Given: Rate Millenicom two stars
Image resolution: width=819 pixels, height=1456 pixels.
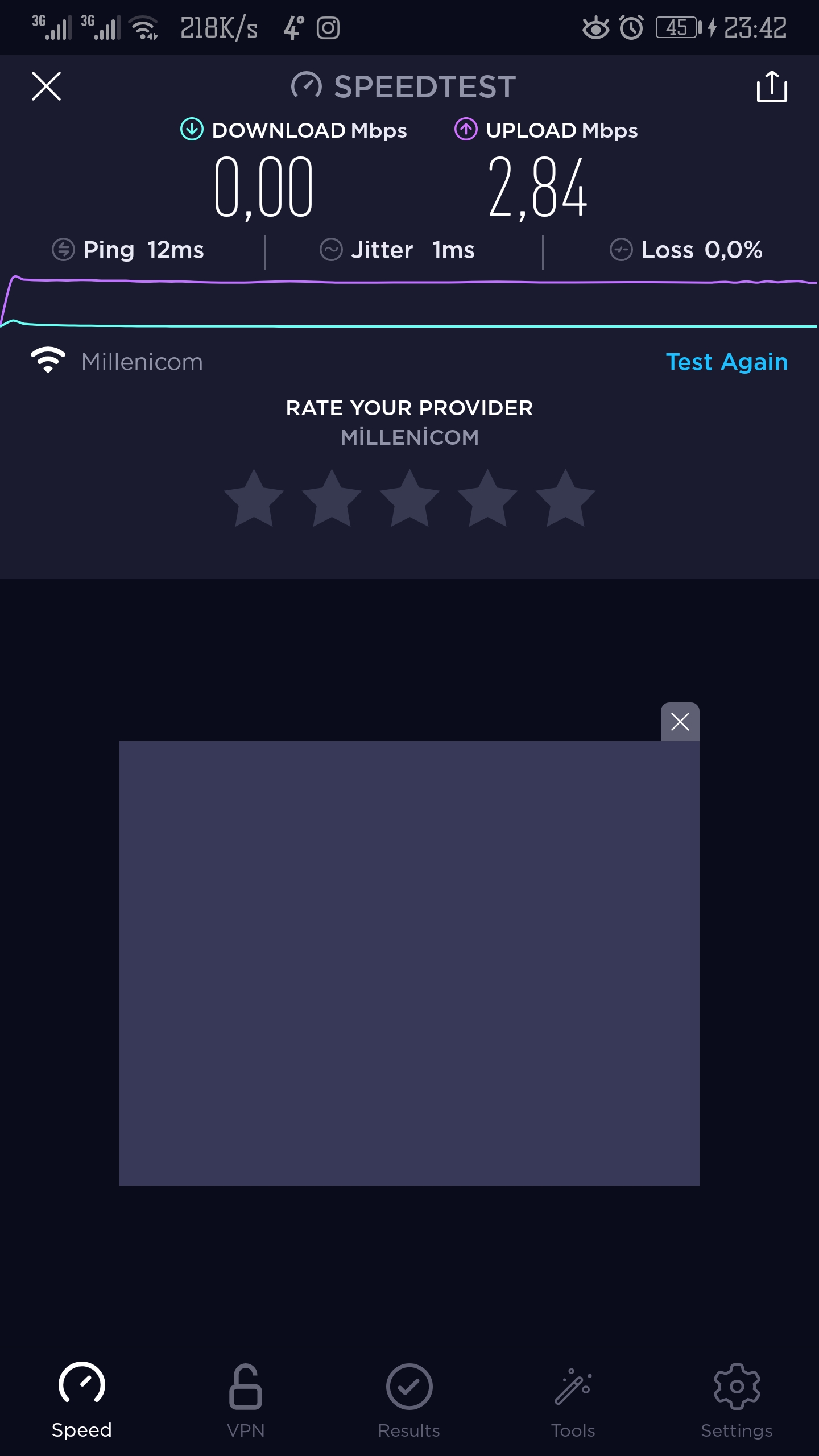Looking at the screenshot, I should pyautogui.click(x=332, y=498).
